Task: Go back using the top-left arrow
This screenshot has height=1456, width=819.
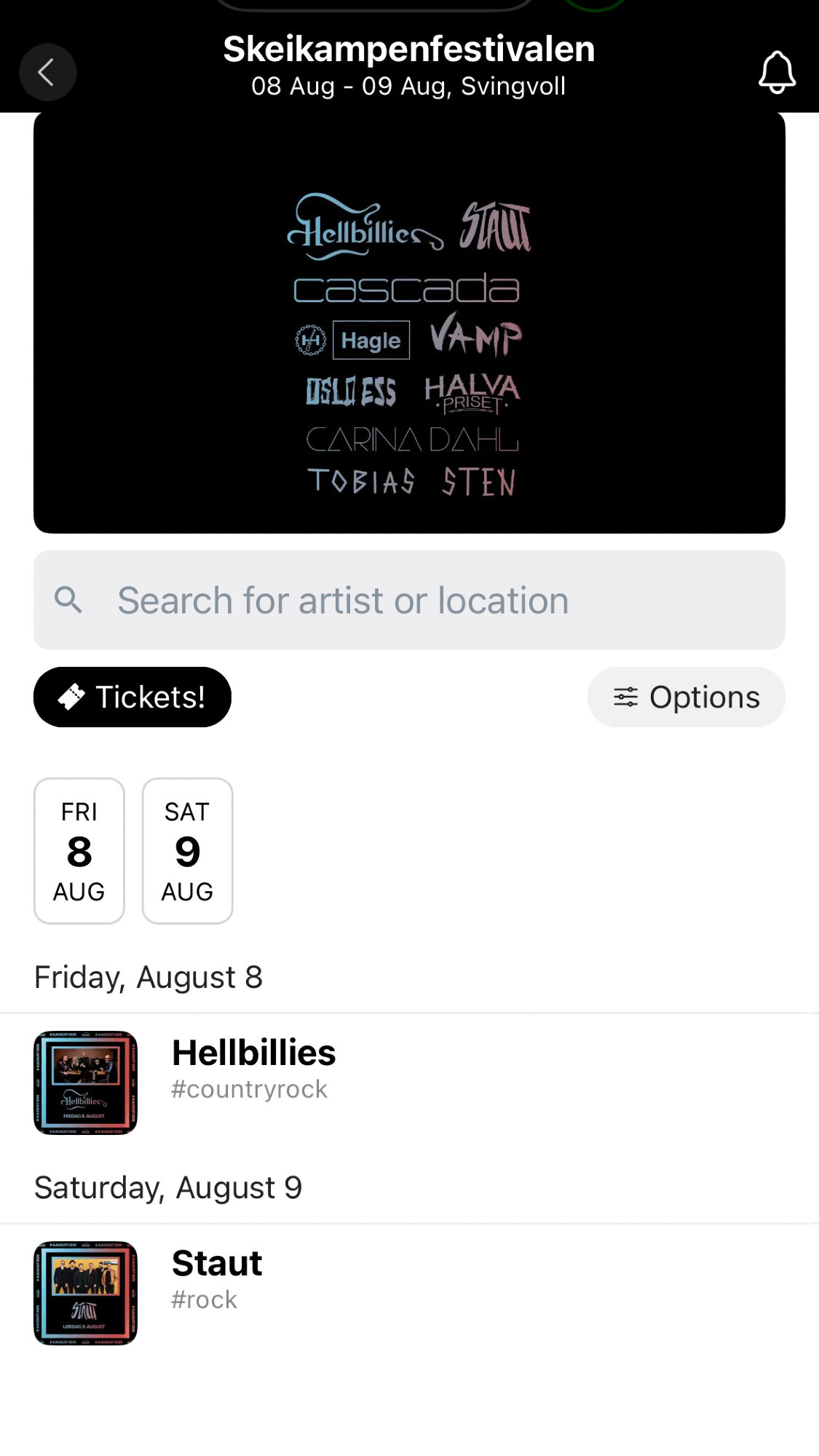Action: (x=47, y=72)
